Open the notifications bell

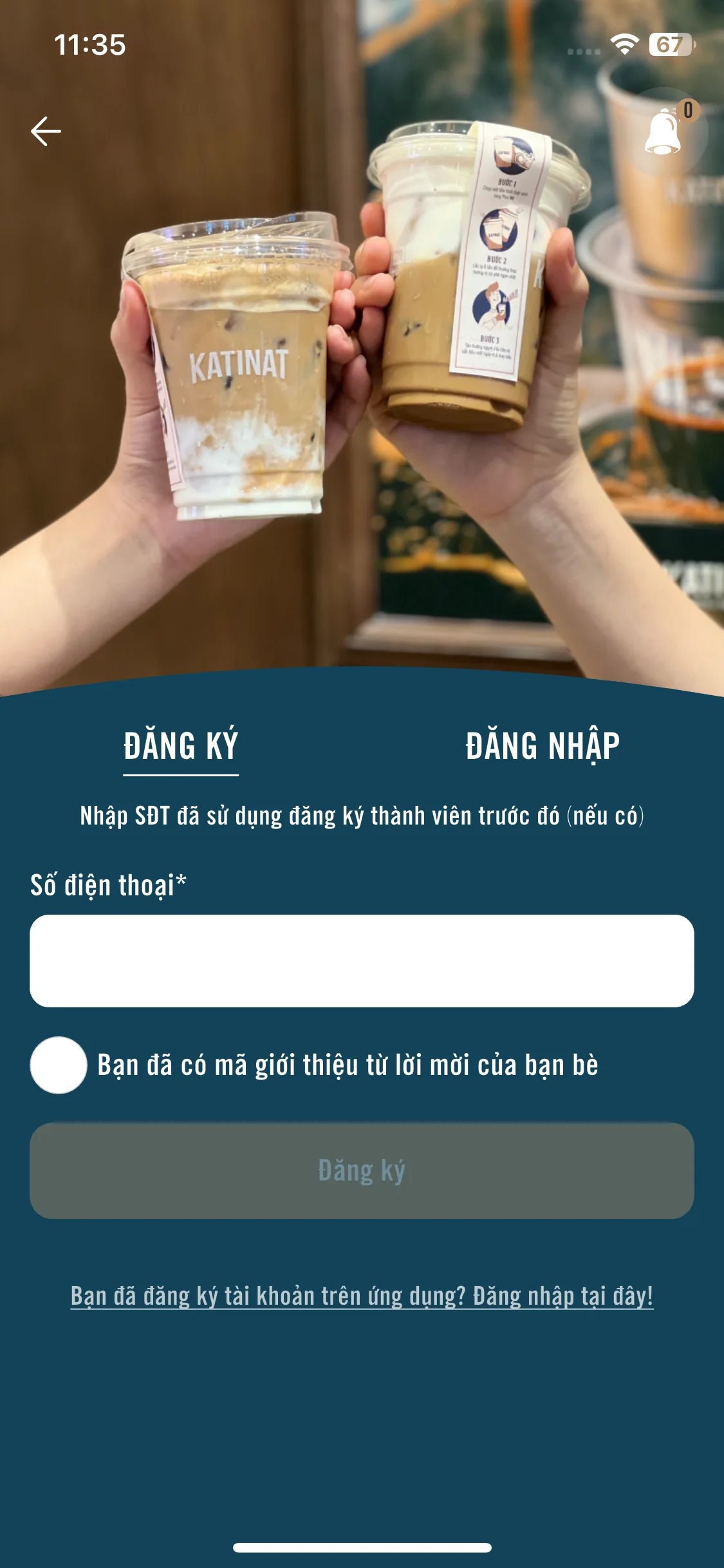coord(663,131)
